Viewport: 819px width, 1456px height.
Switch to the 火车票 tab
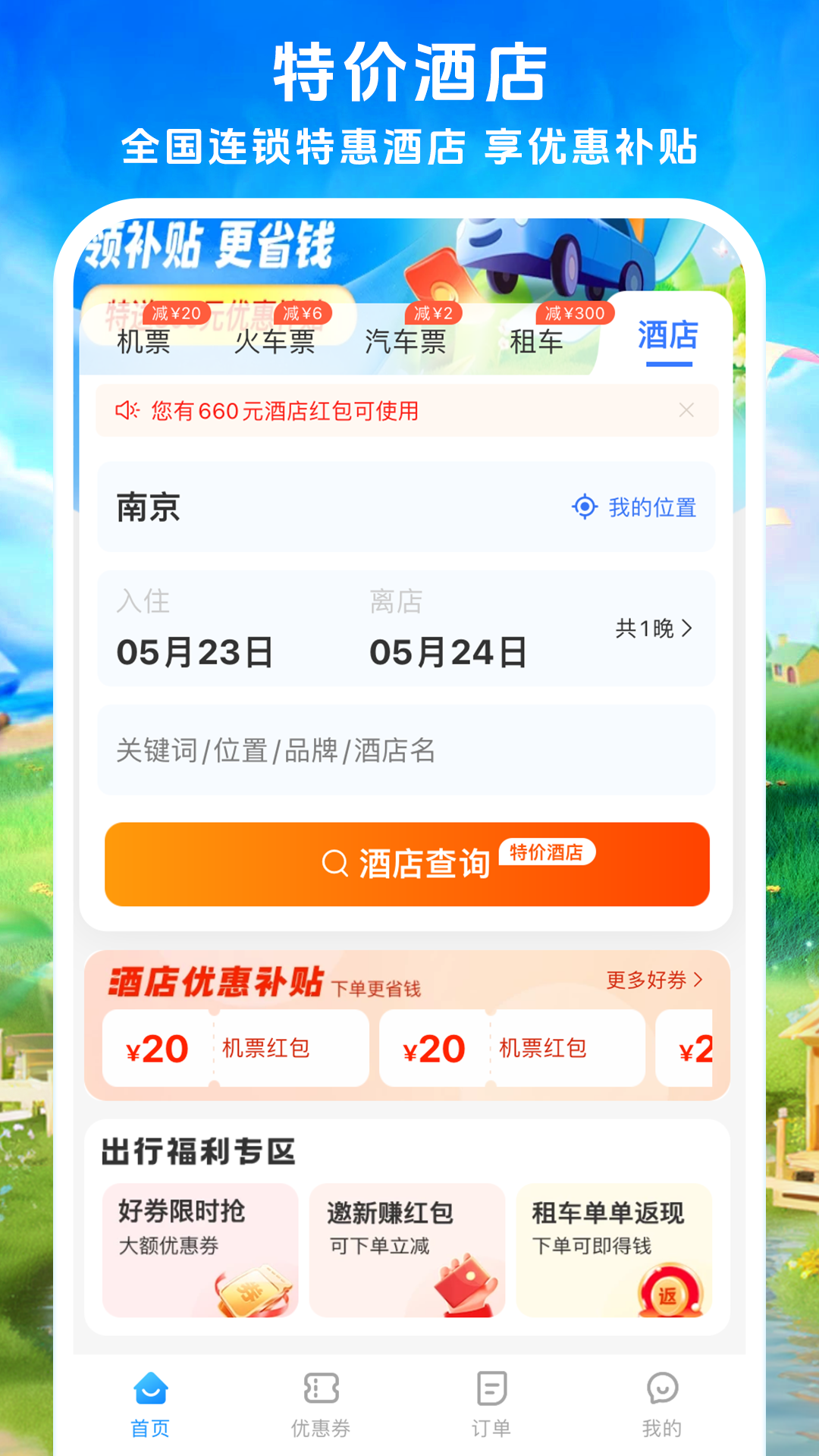(276, 341)
